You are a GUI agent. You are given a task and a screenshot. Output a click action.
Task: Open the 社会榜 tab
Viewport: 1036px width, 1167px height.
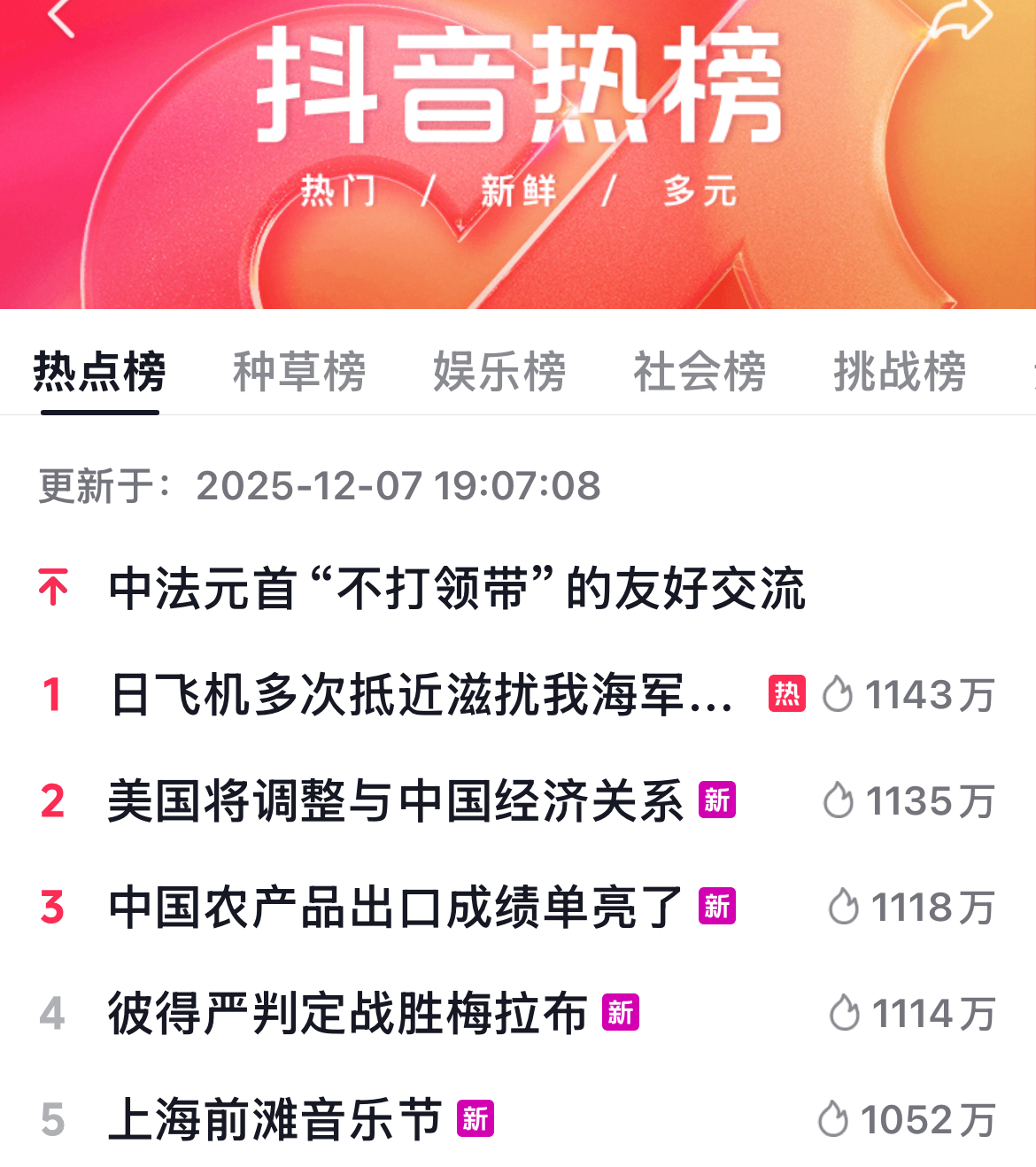700,371
